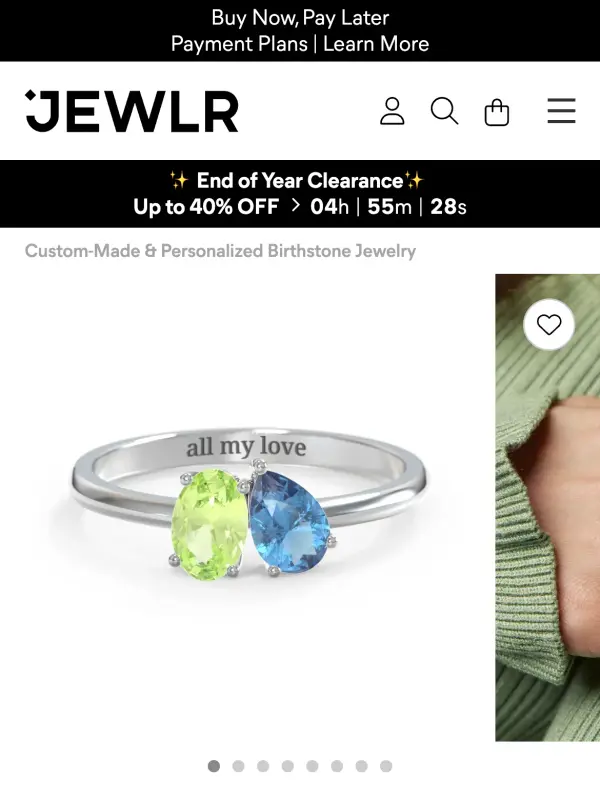Open the search magnifier
Image resolution: width=600 pixels, height=800 pixels.
[444, 111]
